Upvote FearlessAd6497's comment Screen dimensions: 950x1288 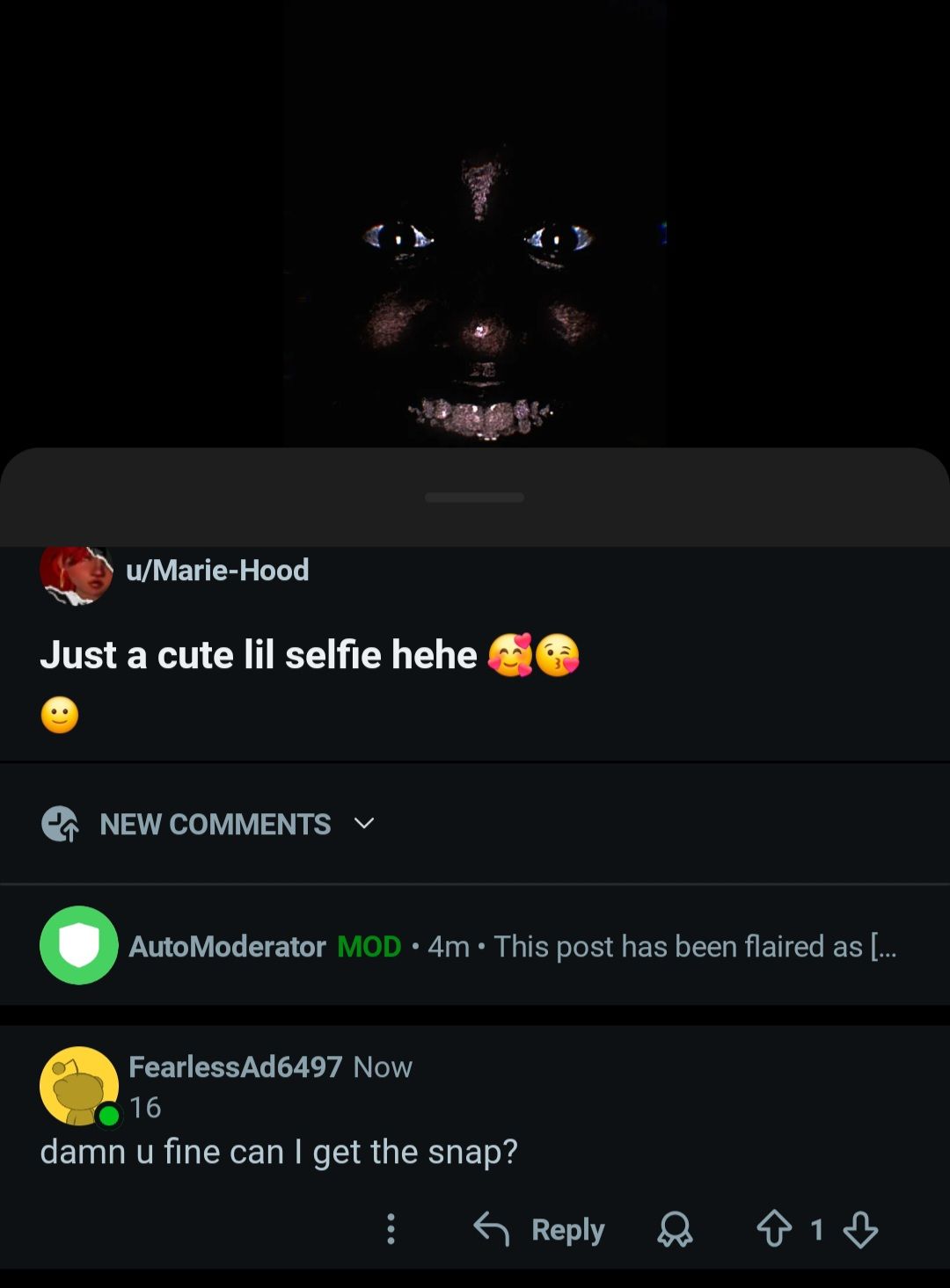coord(774,1229)
